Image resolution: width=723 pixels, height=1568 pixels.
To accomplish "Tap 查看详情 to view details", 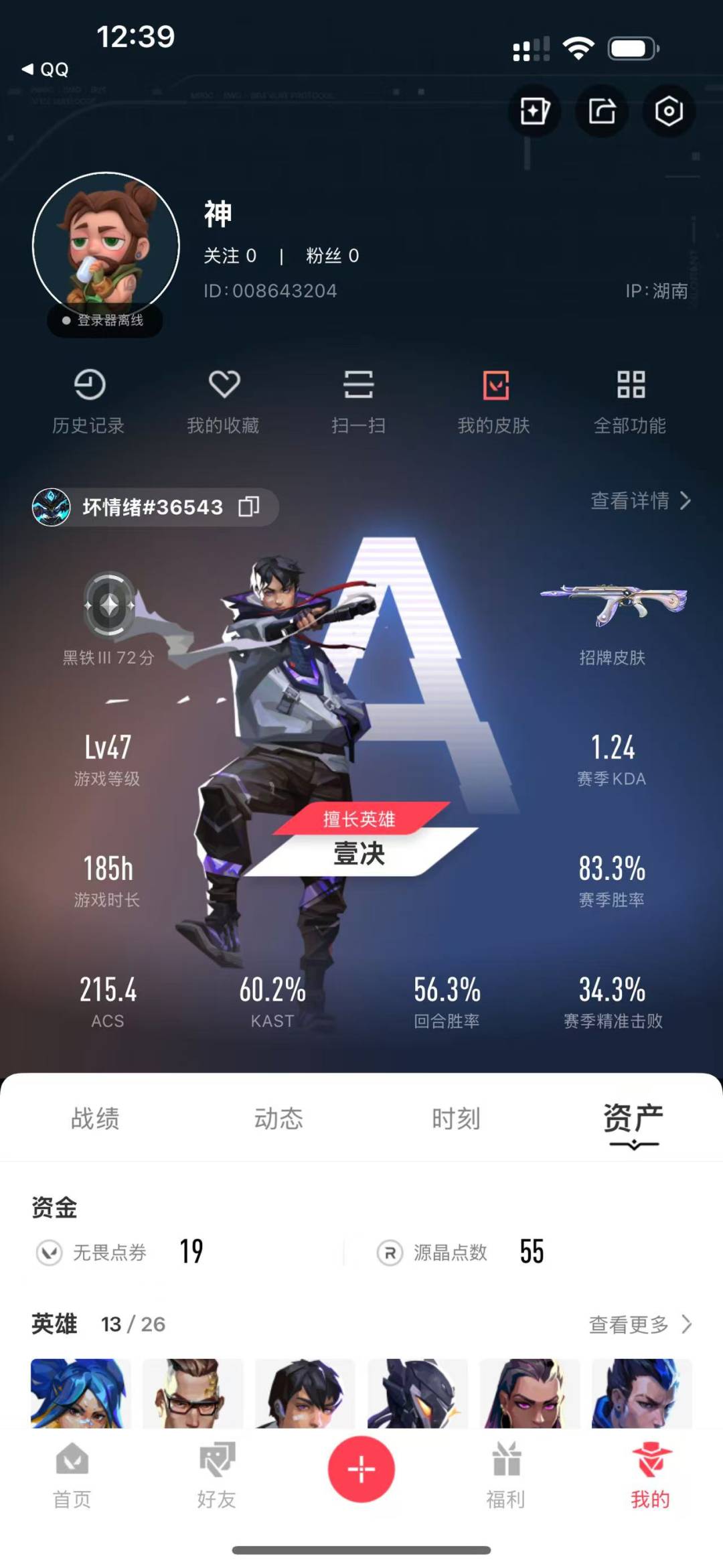I will pos(641,500).
